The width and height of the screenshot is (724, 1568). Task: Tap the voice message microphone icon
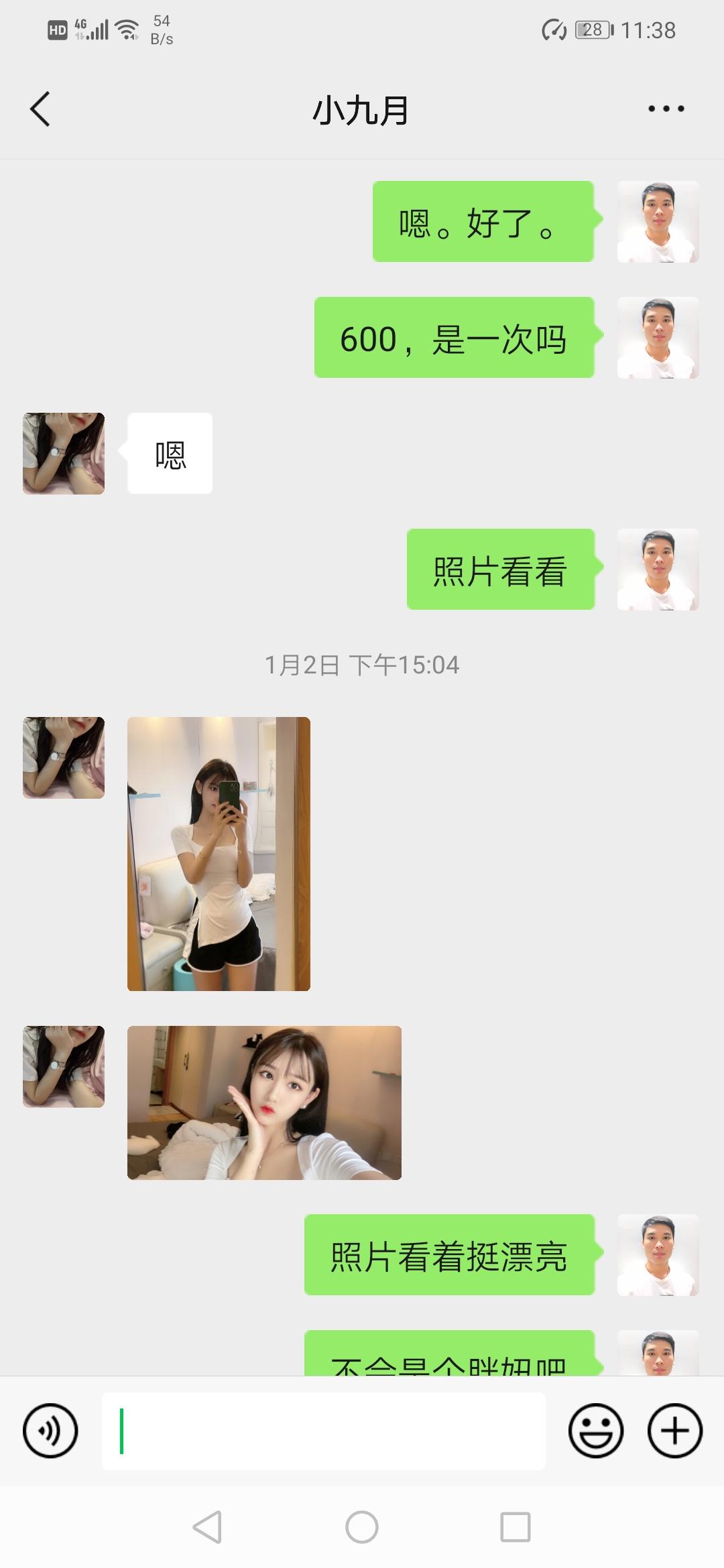[x=50, y=1431]
